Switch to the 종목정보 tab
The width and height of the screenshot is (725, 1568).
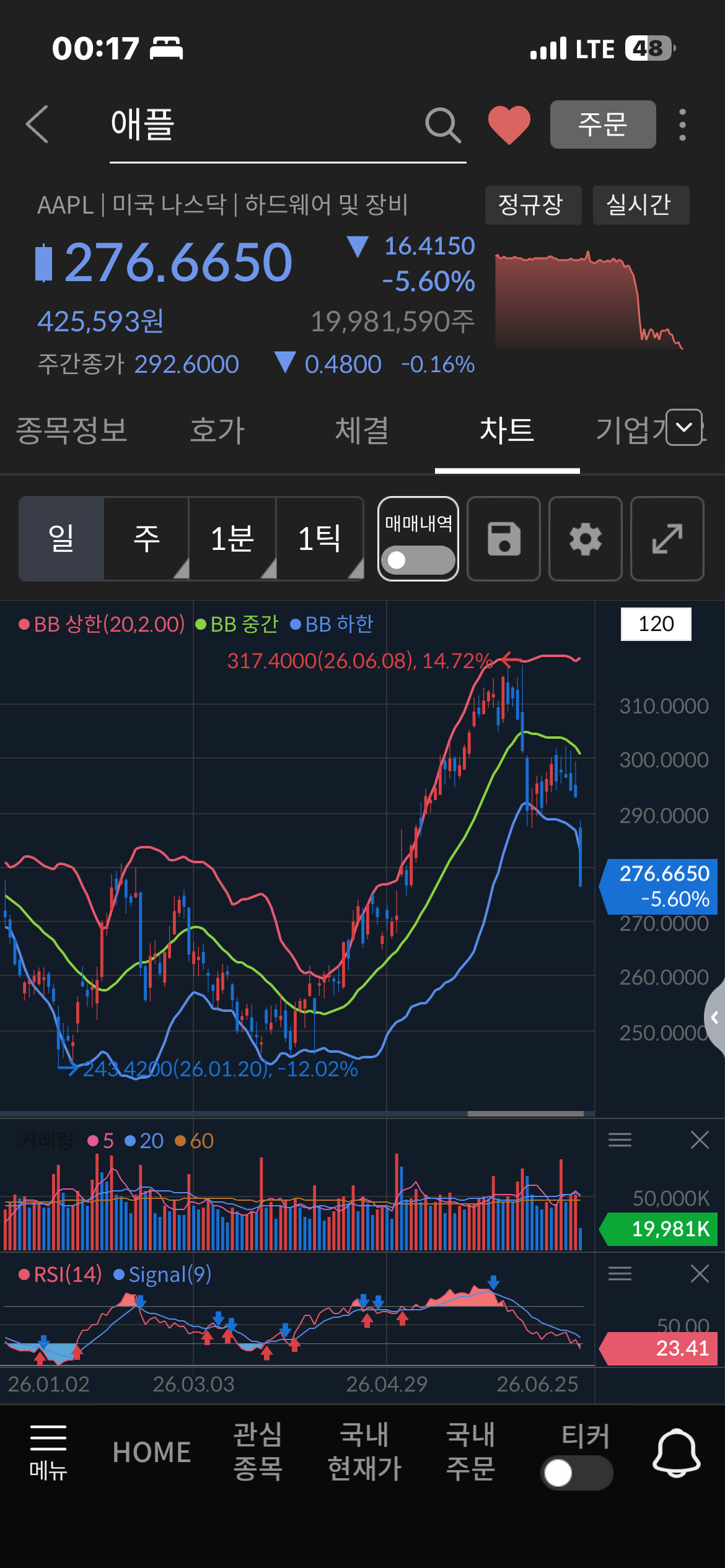point(71,430)
